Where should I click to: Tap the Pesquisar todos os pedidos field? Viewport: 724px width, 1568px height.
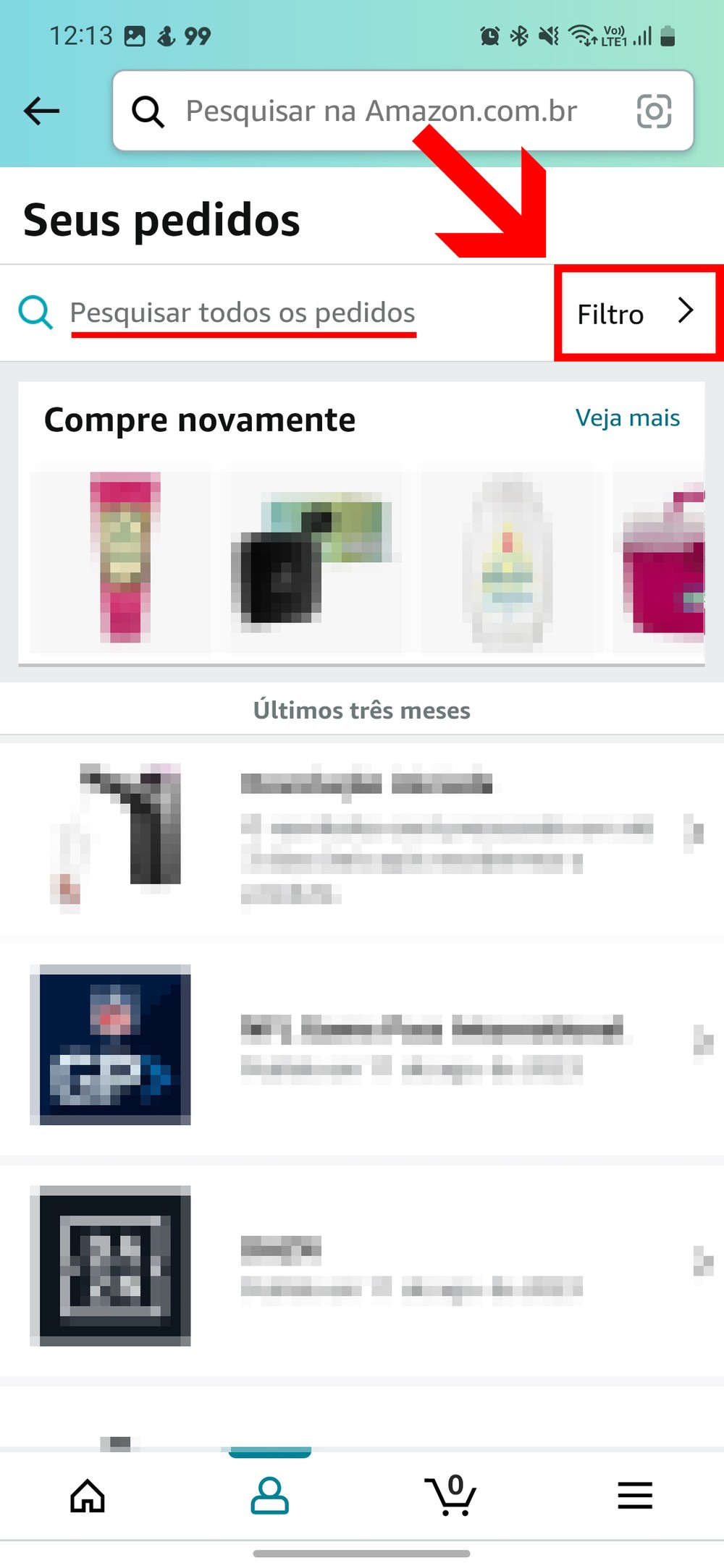pos(243,313)
